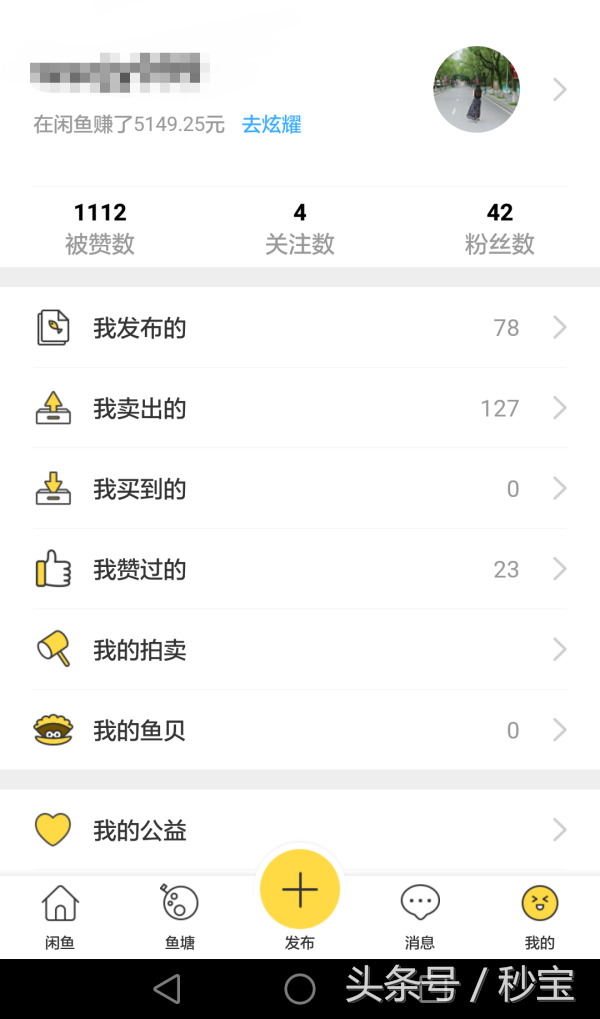Open 我卖出的 sold items

[300, 408]
